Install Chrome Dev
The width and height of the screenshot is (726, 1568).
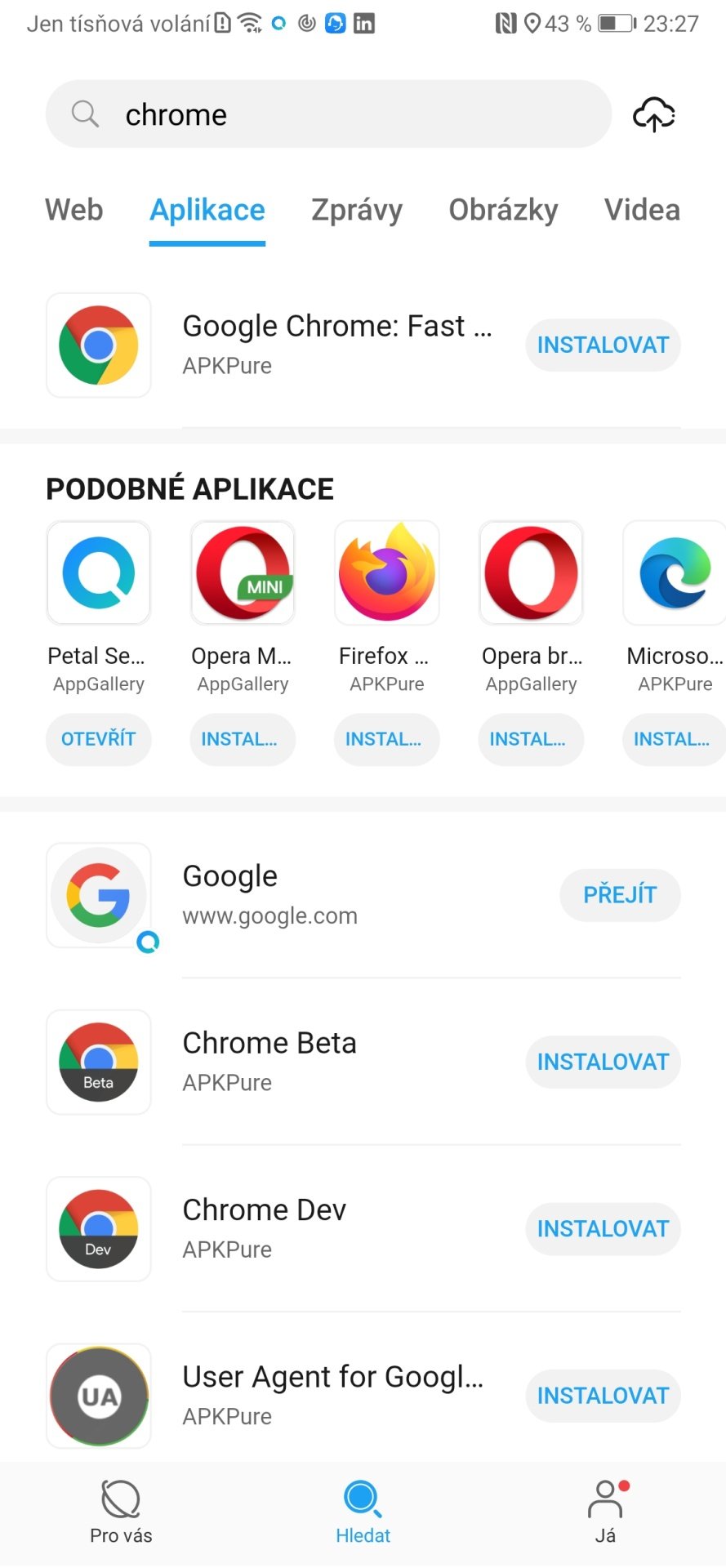pos(603,1229)
